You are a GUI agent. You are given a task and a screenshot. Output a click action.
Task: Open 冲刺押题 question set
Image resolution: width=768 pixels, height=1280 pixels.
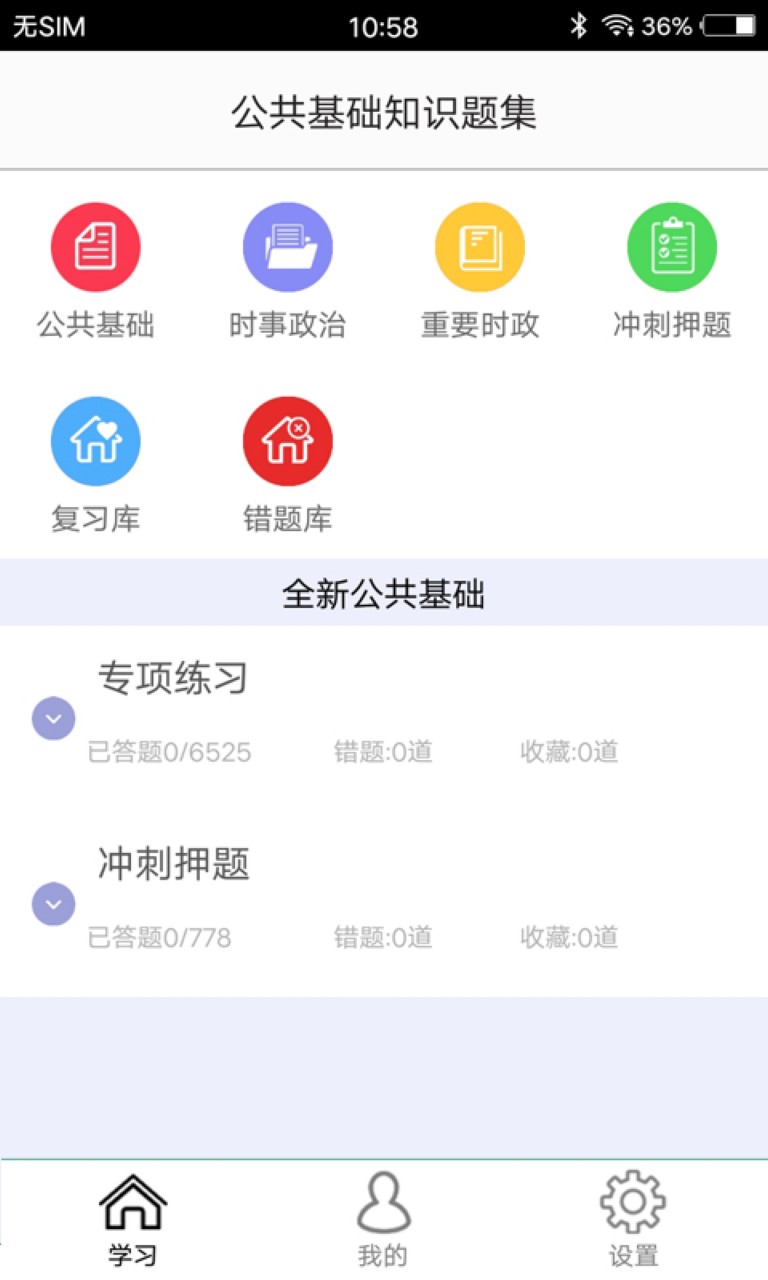pos(172,864)
